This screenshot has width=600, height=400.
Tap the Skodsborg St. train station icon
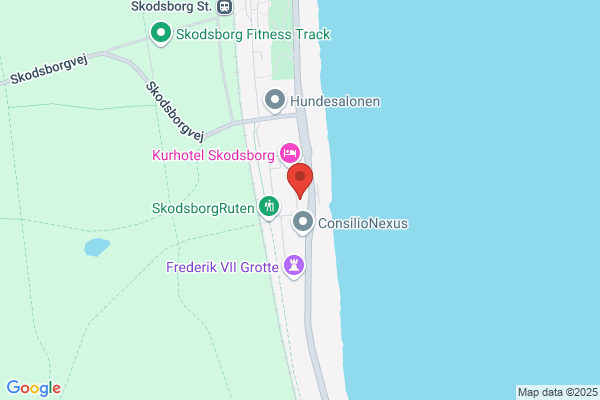[224, 6]
